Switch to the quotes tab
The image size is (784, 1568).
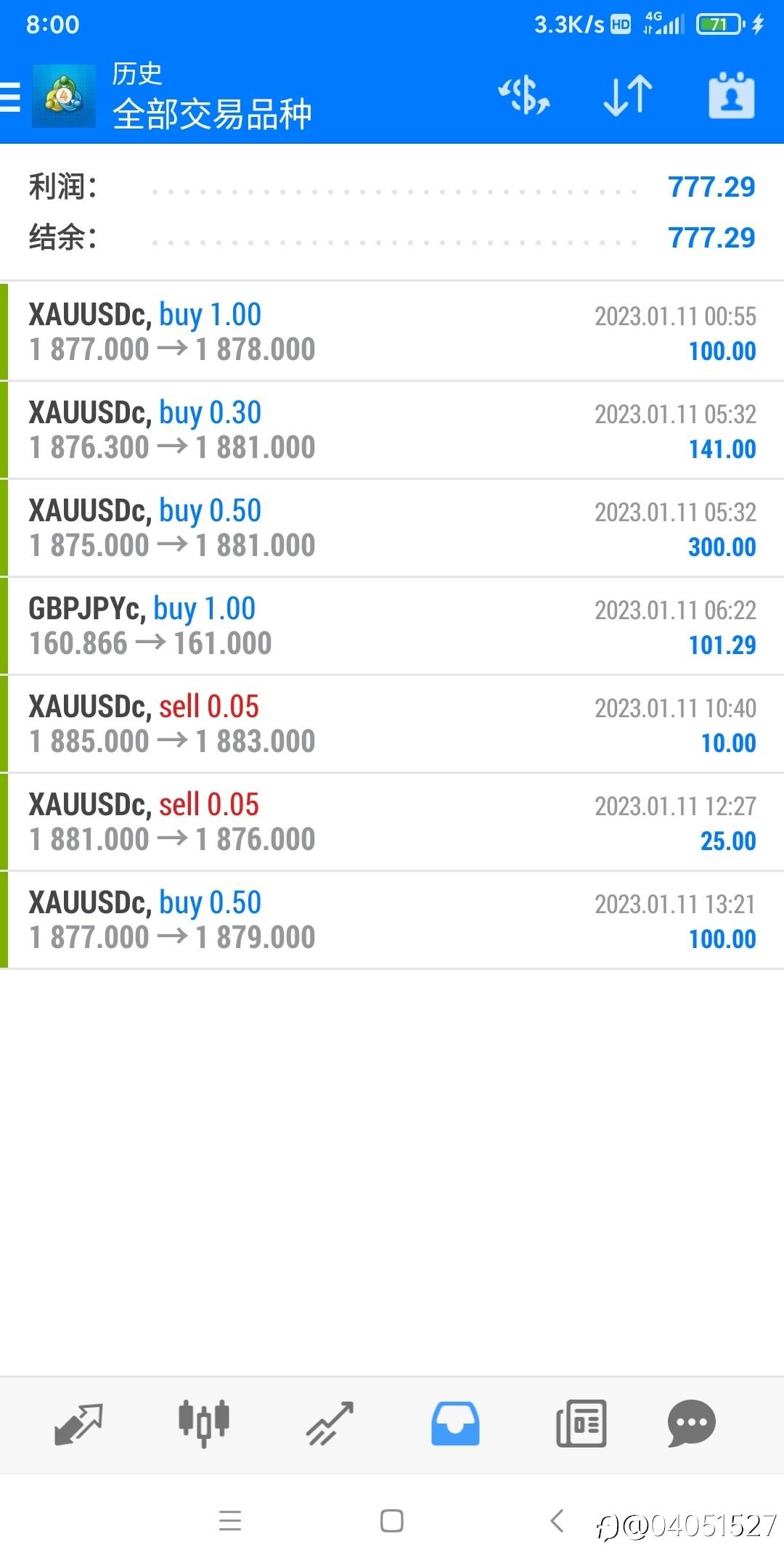(78, 1424)
